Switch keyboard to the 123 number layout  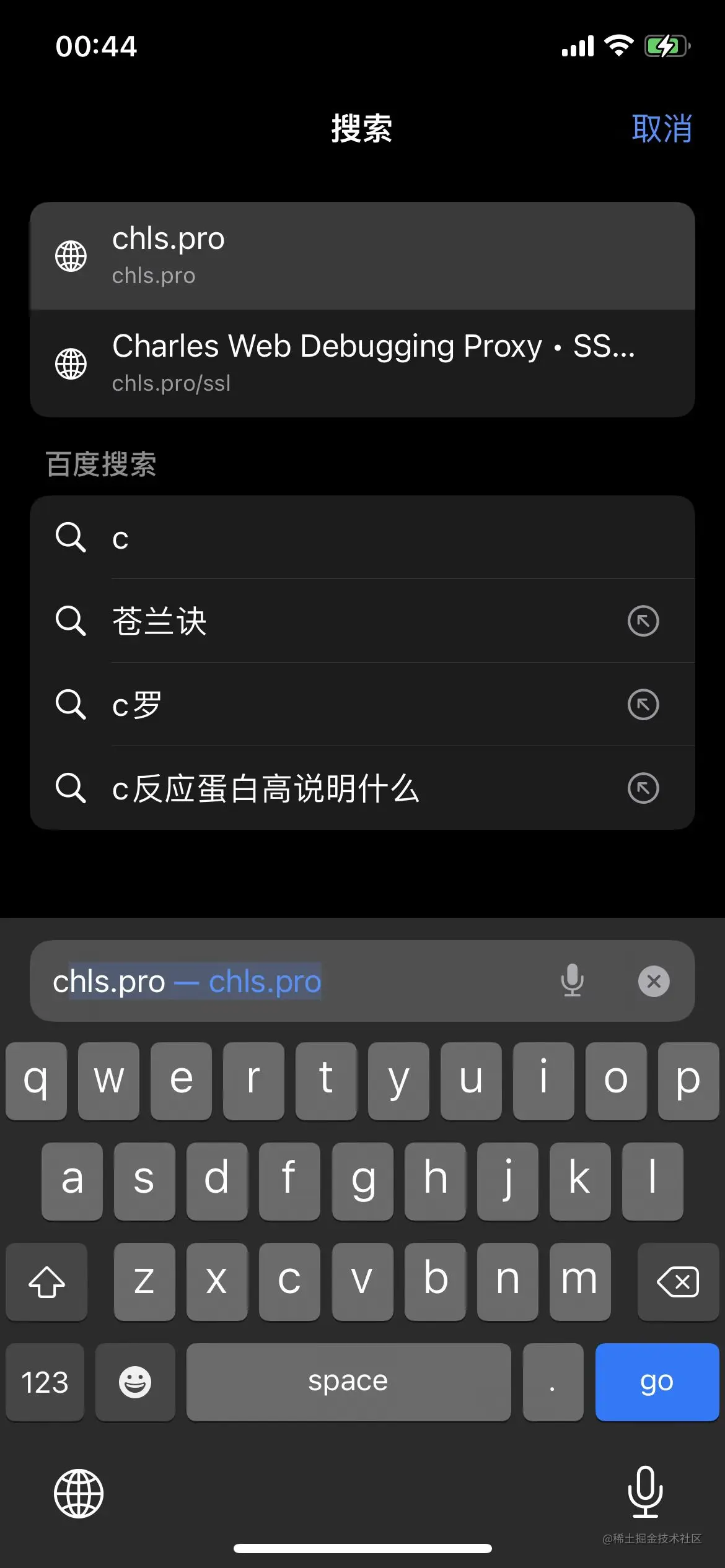coord(45,1382)
